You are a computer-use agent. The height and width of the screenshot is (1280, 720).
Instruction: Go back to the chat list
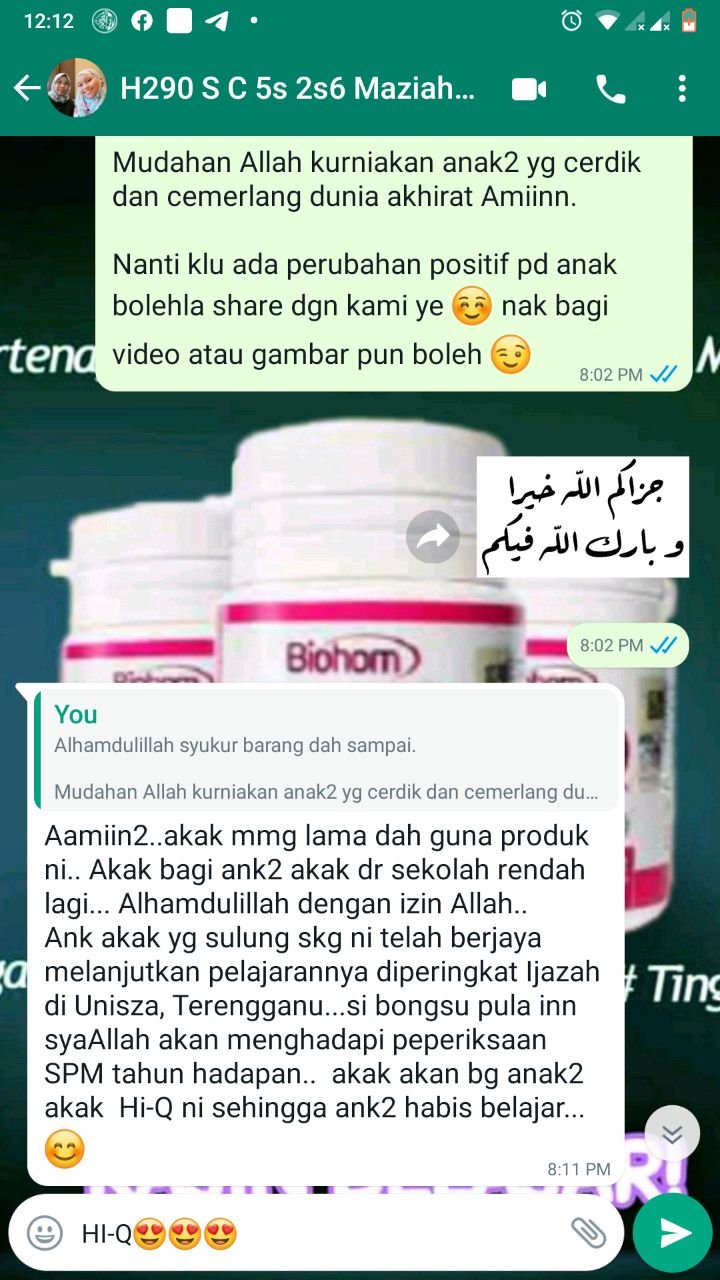click(x=26, y=88)
